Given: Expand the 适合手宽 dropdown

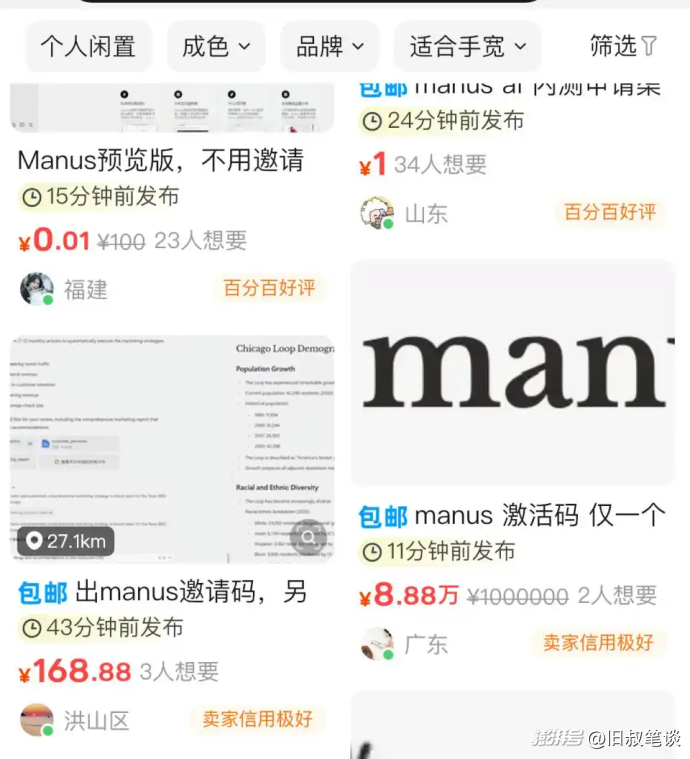Looking at the screenshot, I should click(467, 46).
